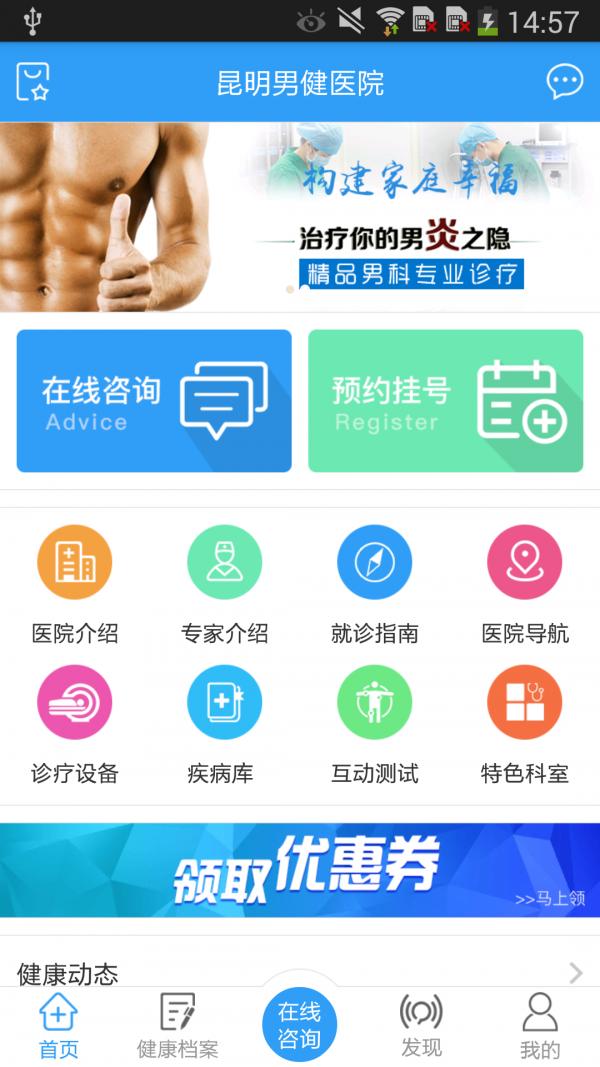The image size is (600, 1067).
Task: Open the chat bubble icon in header
Action: click(x=564, y=82)
